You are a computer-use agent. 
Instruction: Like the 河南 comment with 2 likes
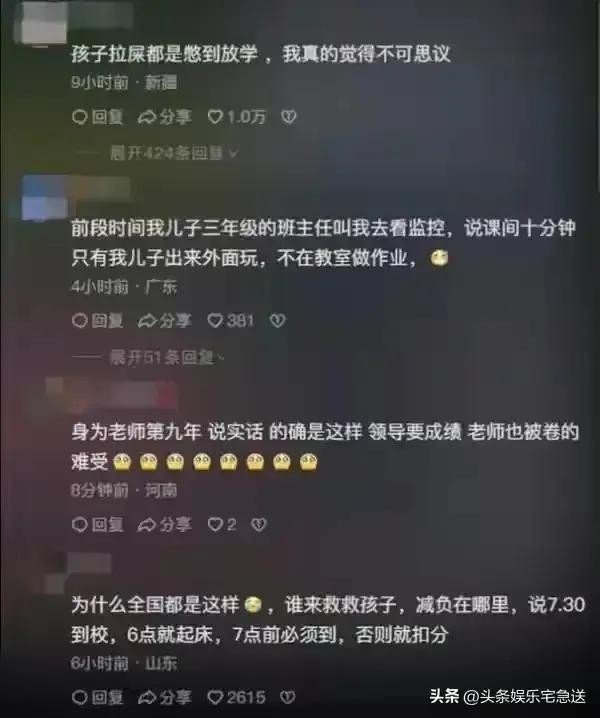tap(222, 524)
